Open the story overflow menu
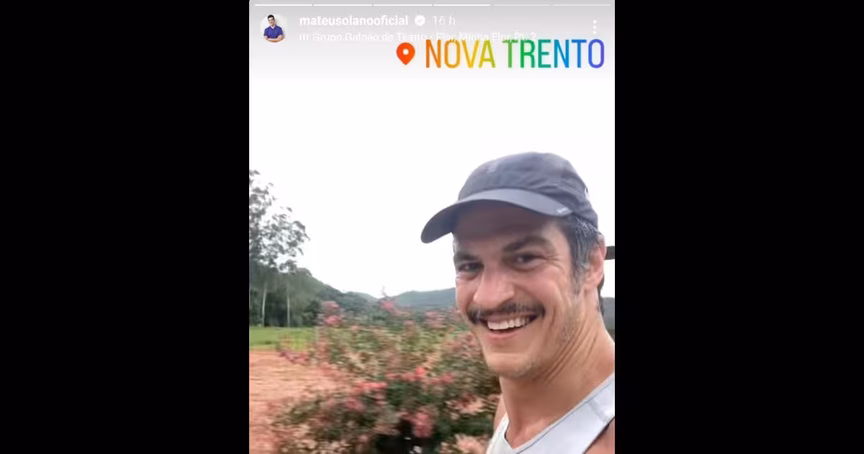The image size is (864, 454). (594, 27)
